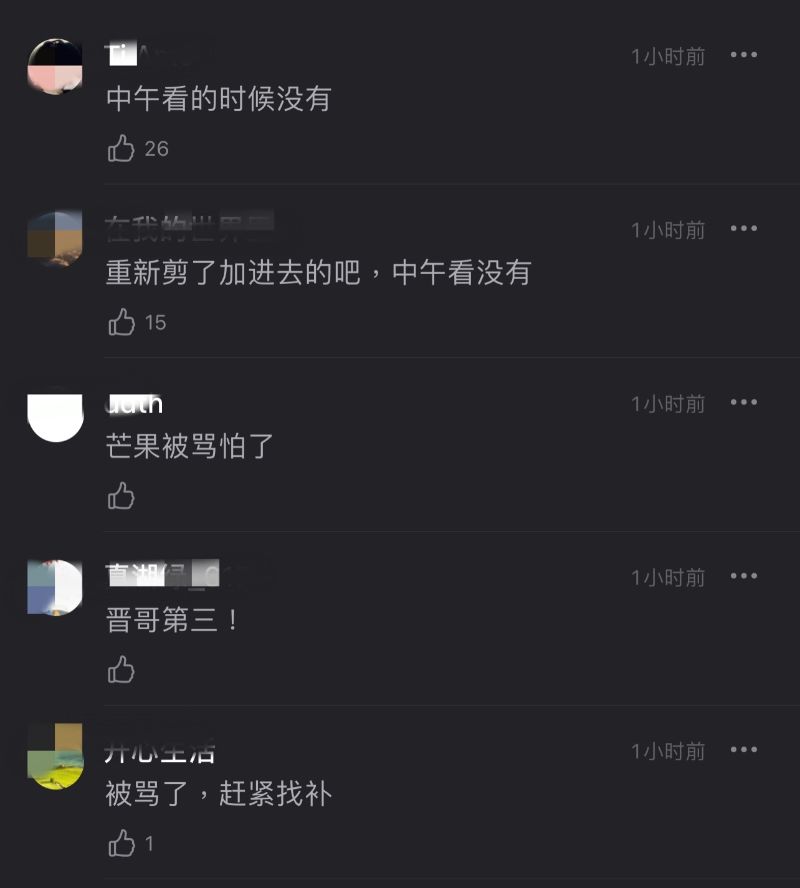Like the comment "重新剪了加进去的吧，中午看没有"
This screenshot has height=888, width=800.
coord(122,322)
